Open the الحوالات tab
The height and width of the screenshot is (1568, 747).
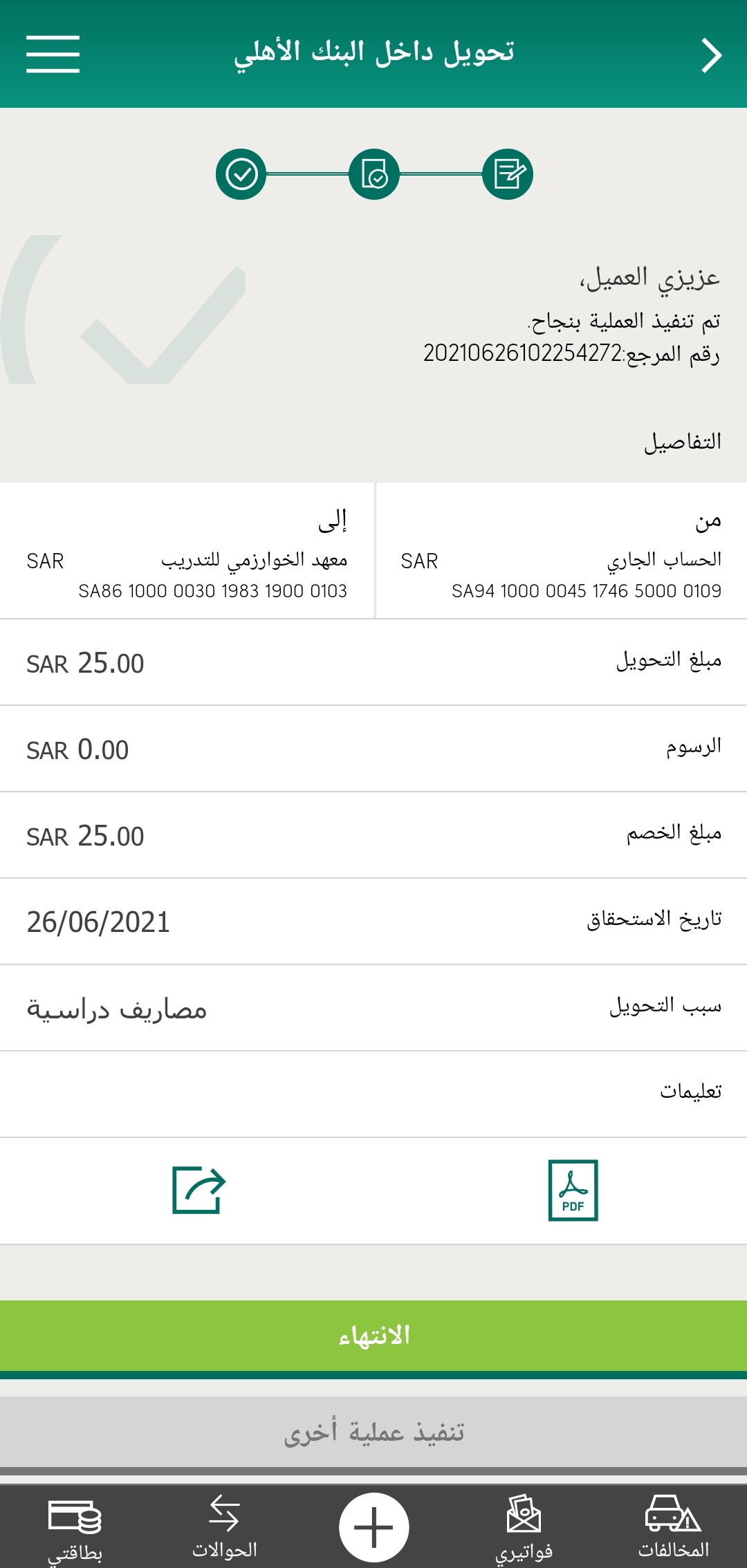coord(224,1528)
